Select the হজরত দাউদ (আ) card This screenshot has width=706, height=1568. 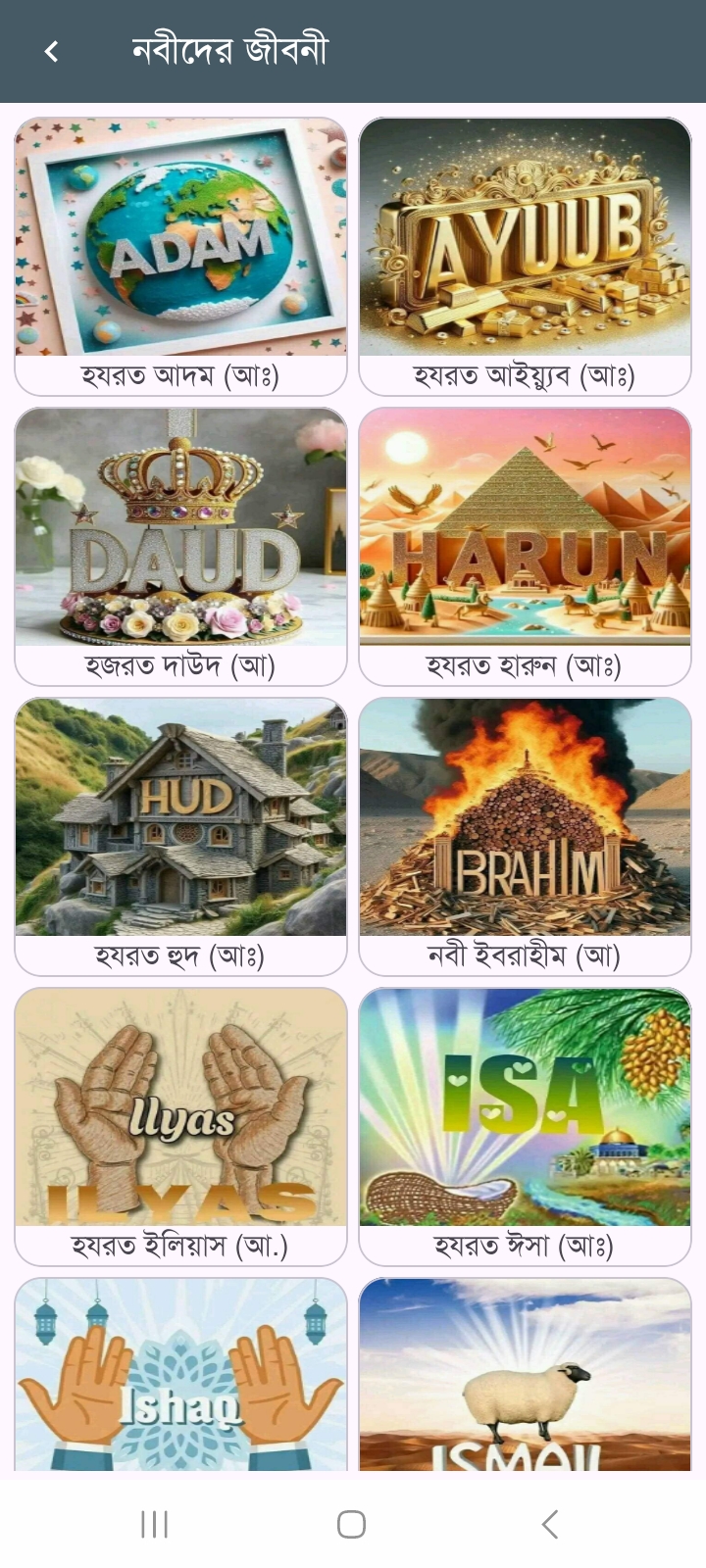(x=181, y=547)
